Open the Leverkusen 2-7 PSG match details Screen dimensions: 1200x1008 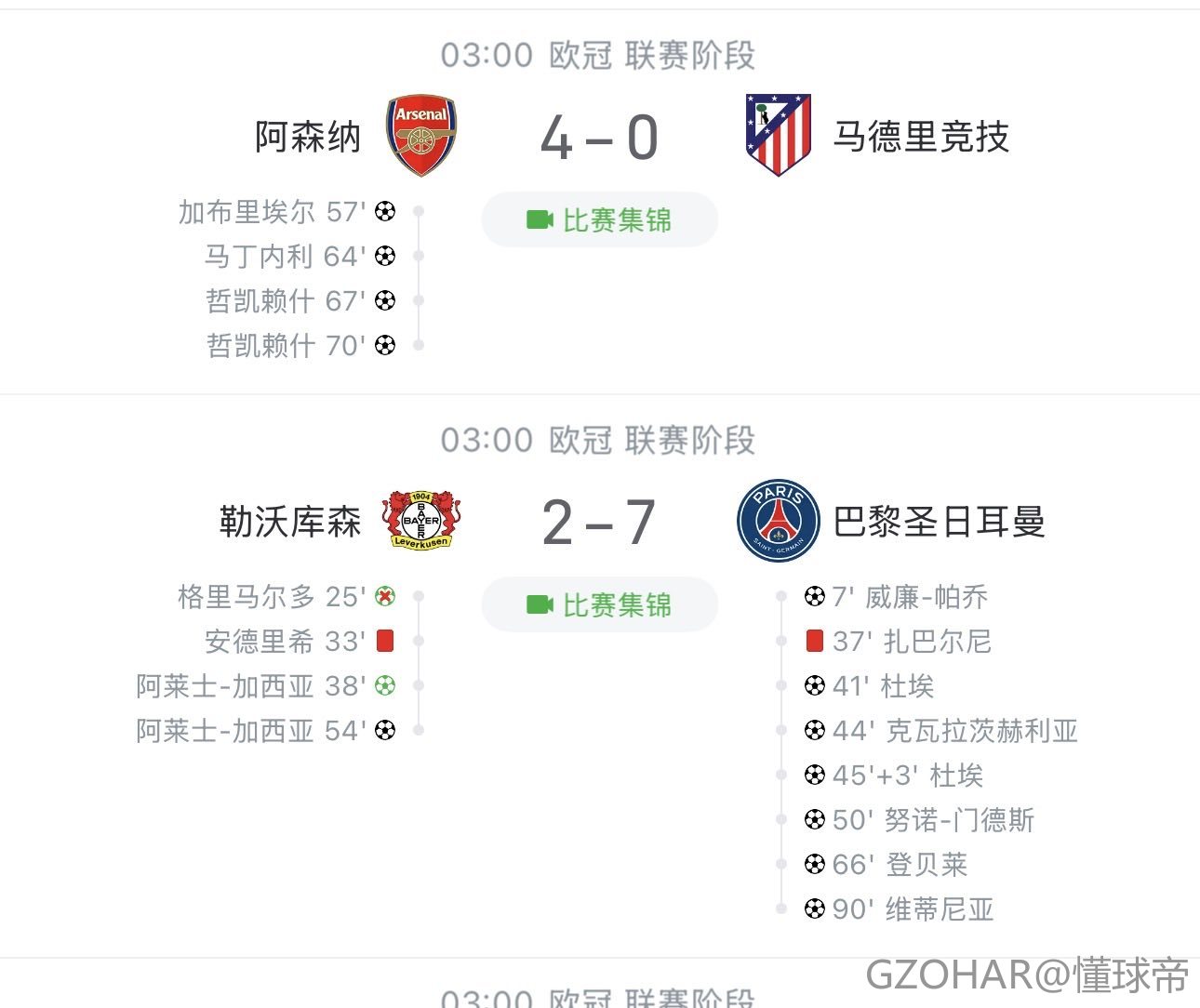599,522
